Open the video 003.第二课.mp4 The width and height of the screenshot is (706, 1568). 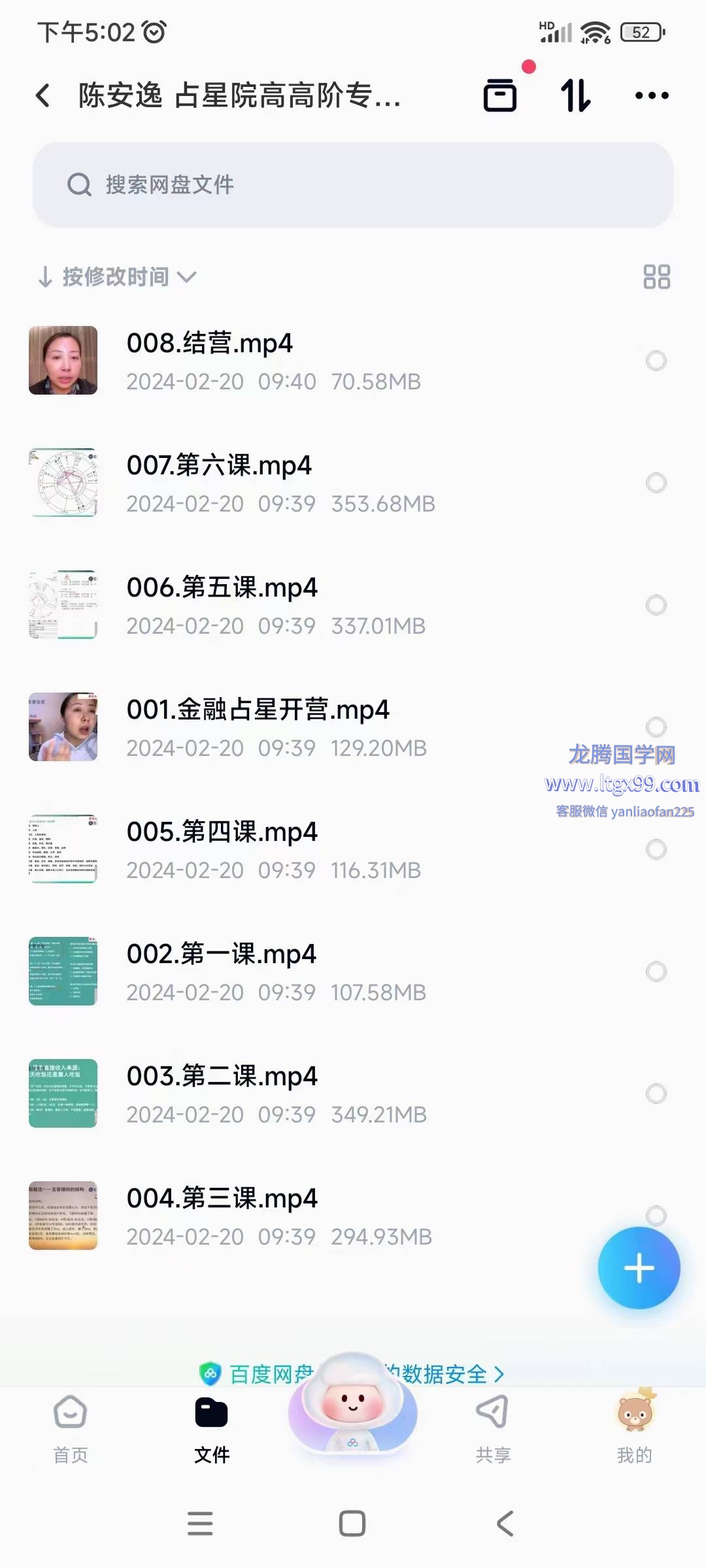coord(222,1077)
